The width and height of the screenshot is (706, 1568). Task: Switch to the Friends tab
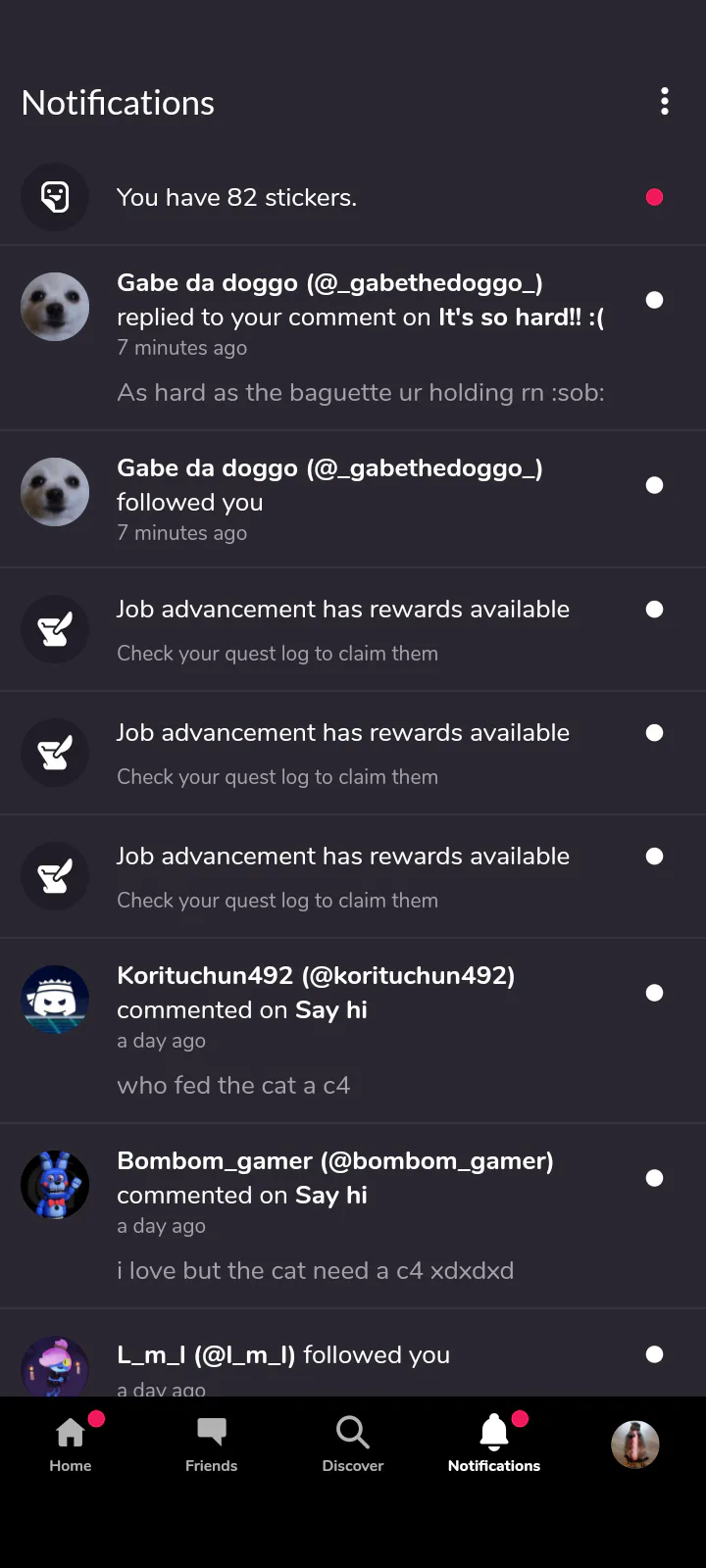(x=212, y=1444)
